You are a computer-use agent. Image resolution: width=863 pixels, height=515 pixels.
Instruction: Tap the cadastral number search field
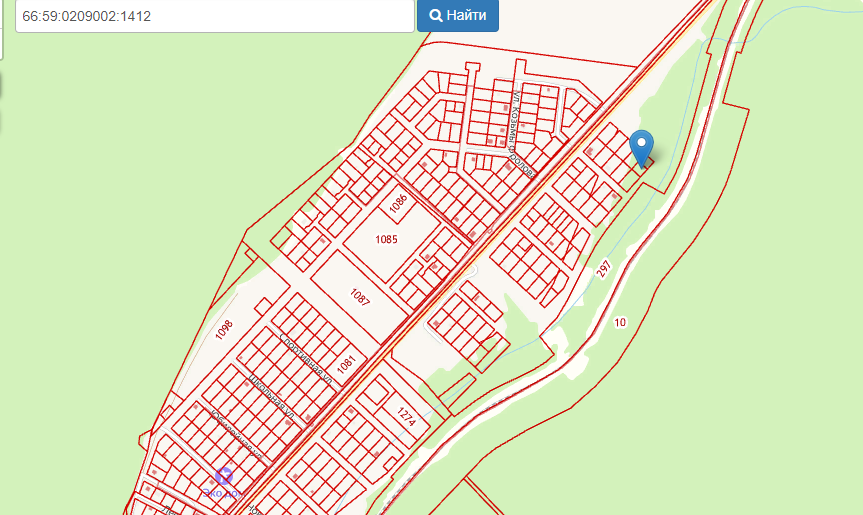(x=214, y=16)
